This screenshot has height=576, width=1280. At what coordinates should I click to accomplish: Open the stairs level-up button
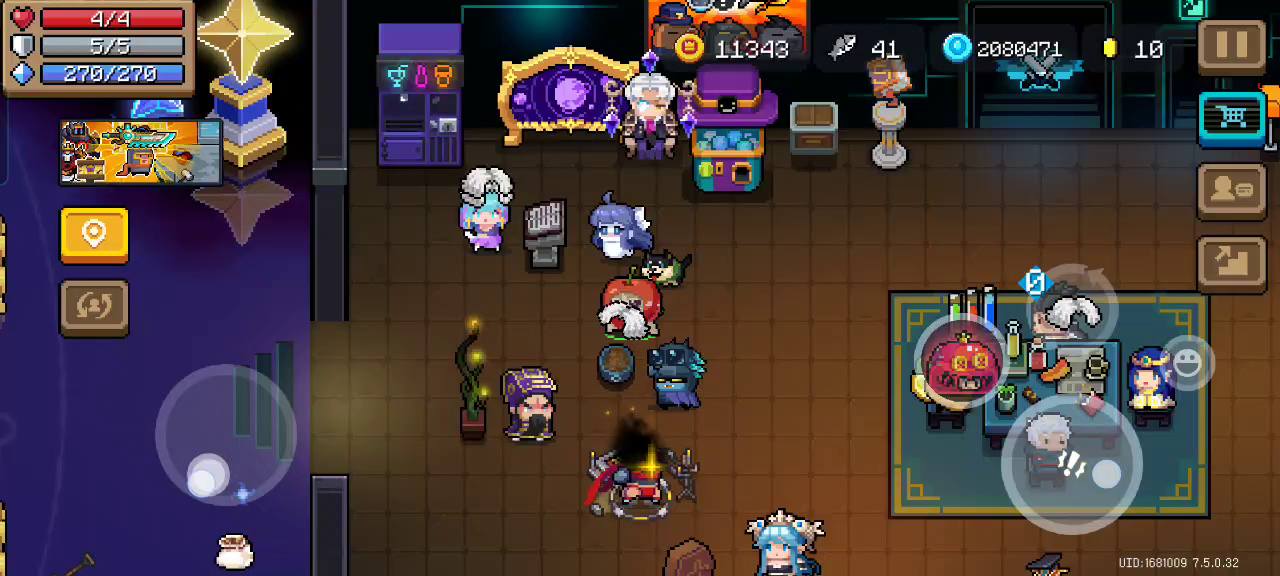click(x=1231, y=263)
